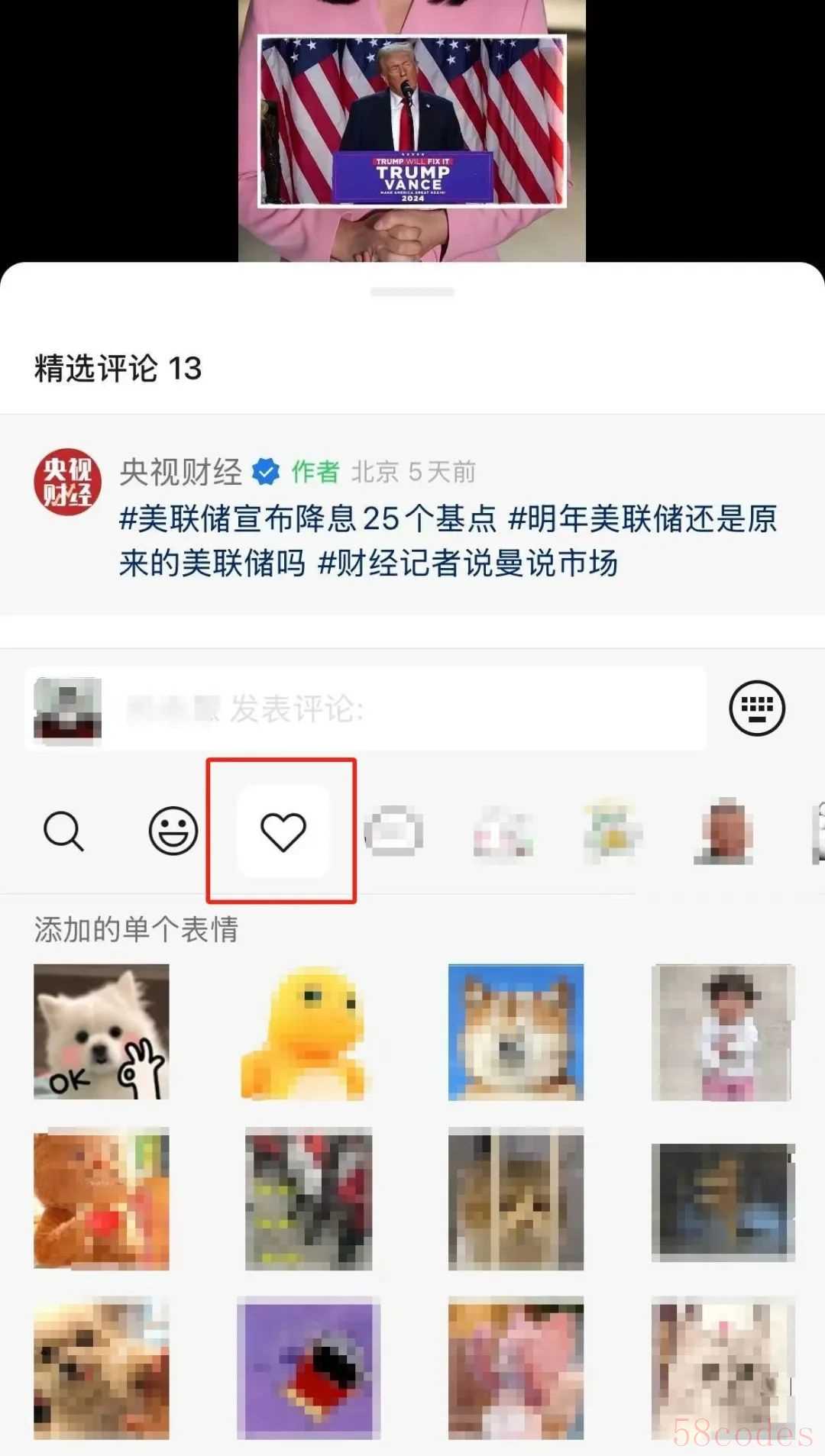Switch to keyboard input
Viewport: 825px width, 1456px height.
tap(756, 708)
